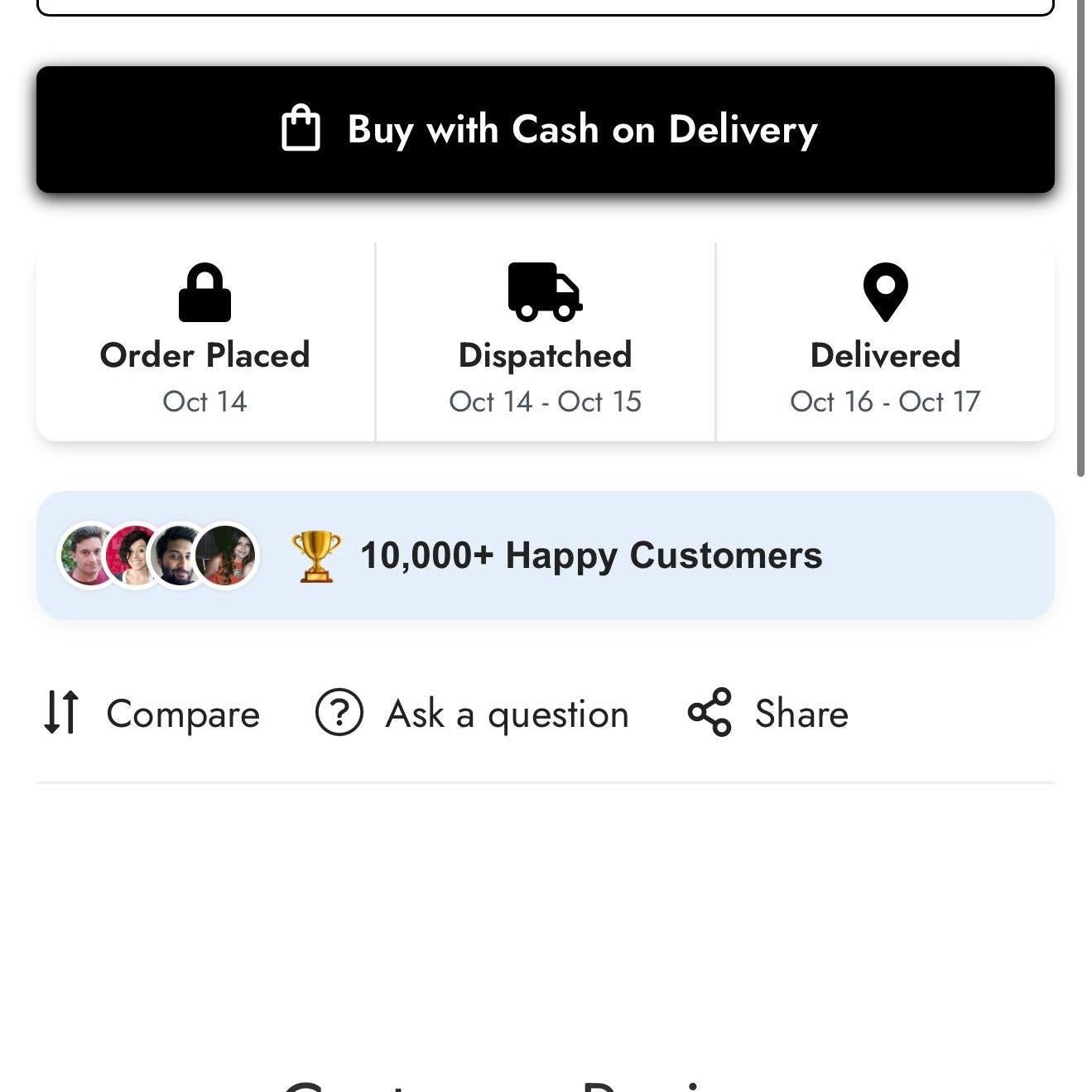Ask a question about the product

click(x=473, y=713)
